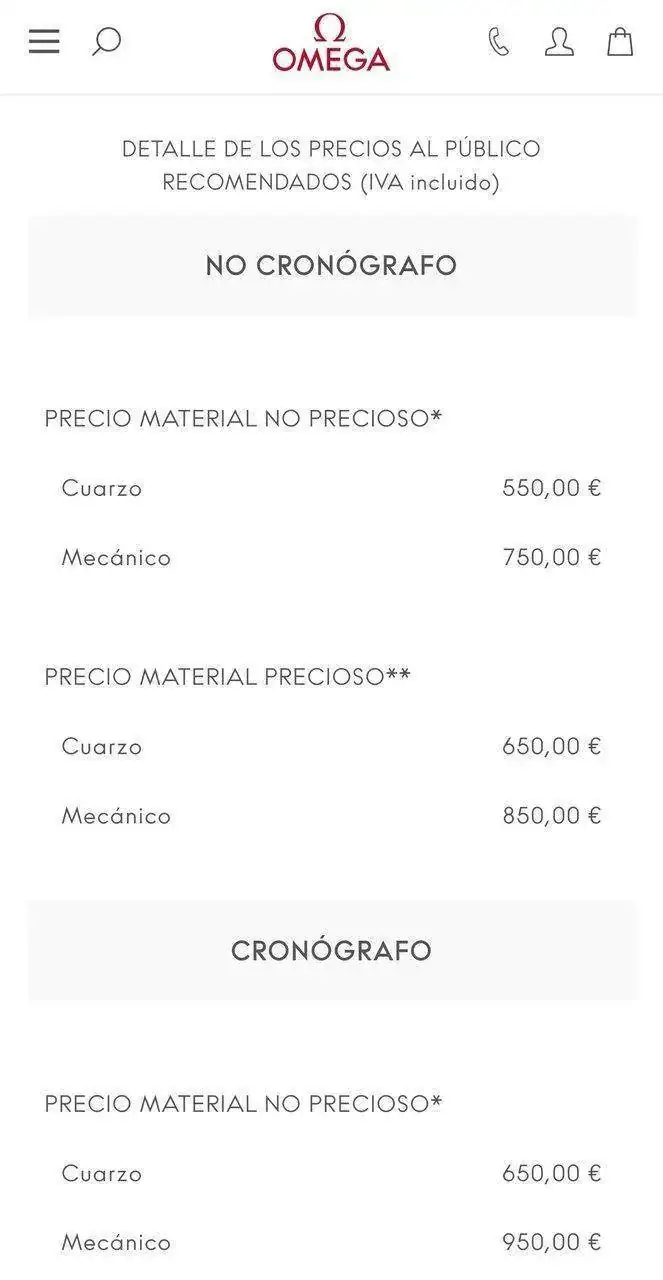Open the search magnifier

coord(106,41)
